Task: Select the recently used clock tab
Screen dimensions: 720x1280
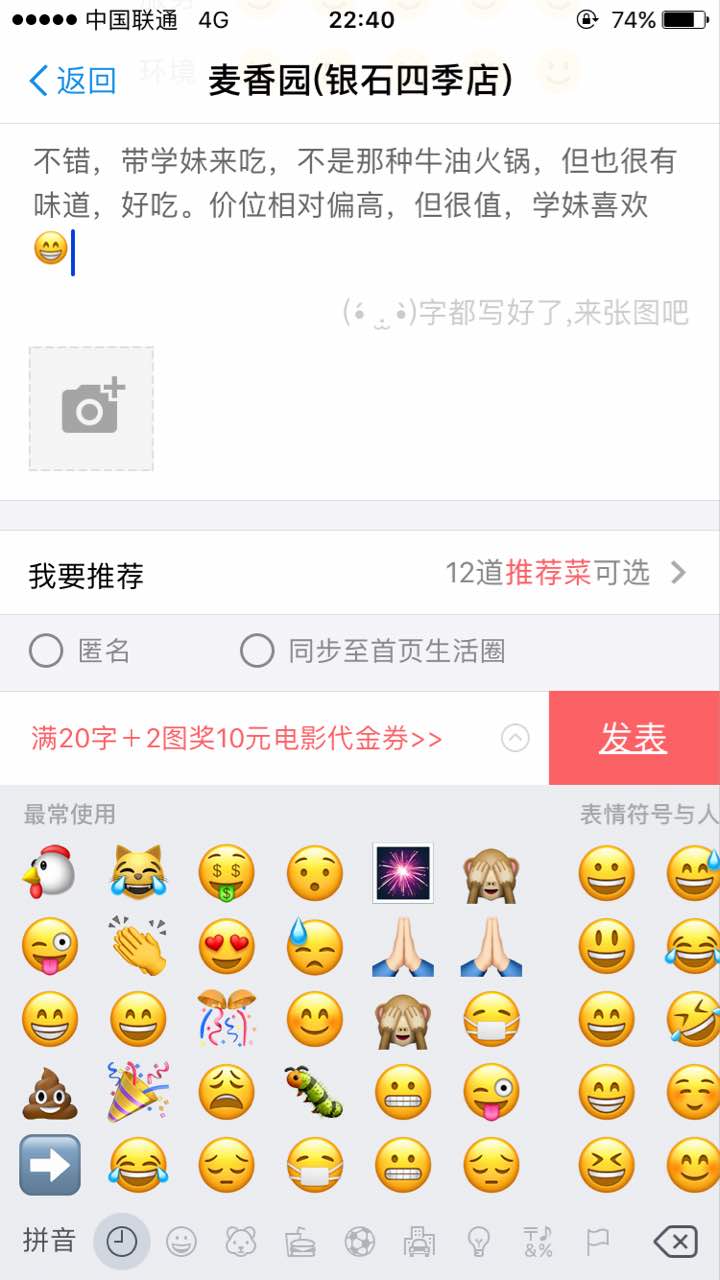Action: tap(121, 1242)
